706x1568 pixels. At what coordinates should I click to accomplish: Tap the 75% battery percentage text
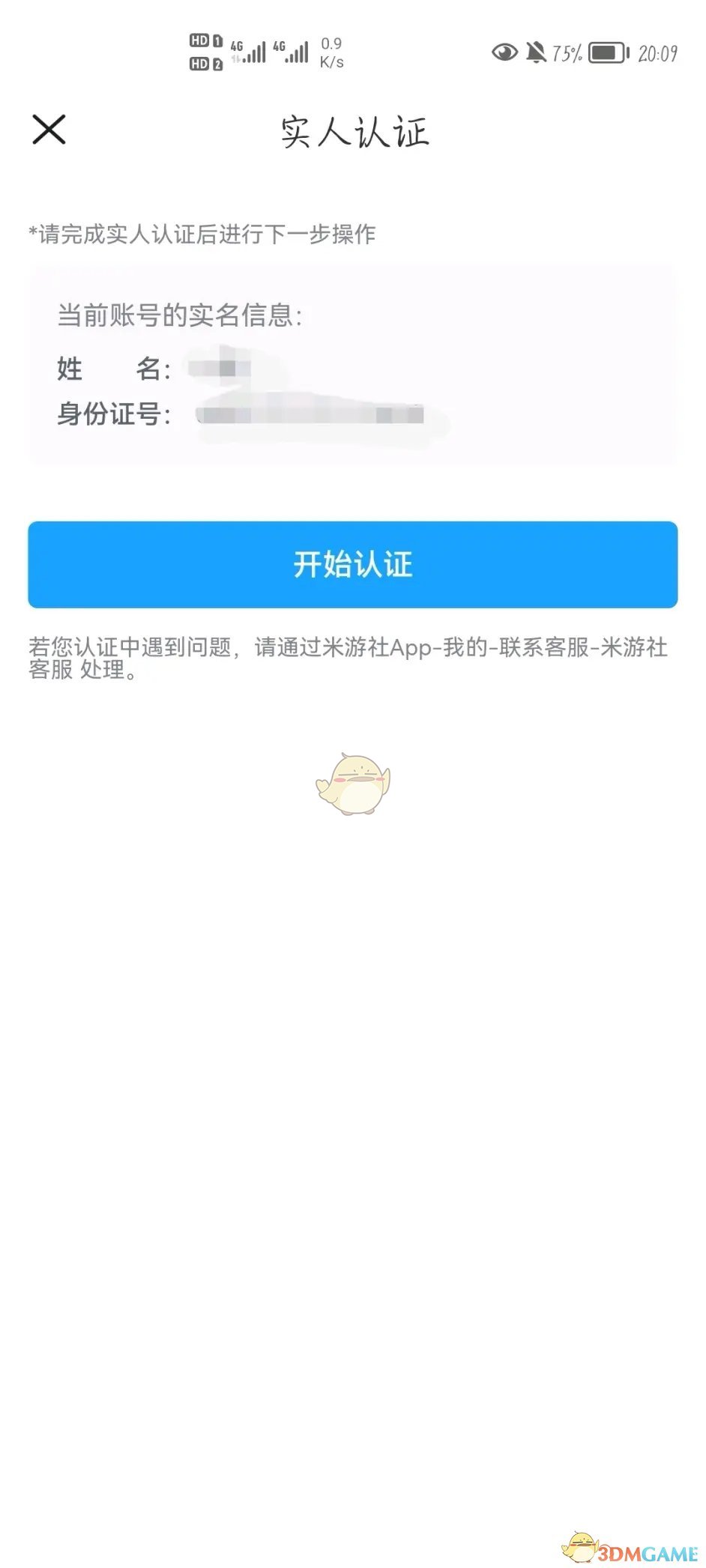click(567, 52)
